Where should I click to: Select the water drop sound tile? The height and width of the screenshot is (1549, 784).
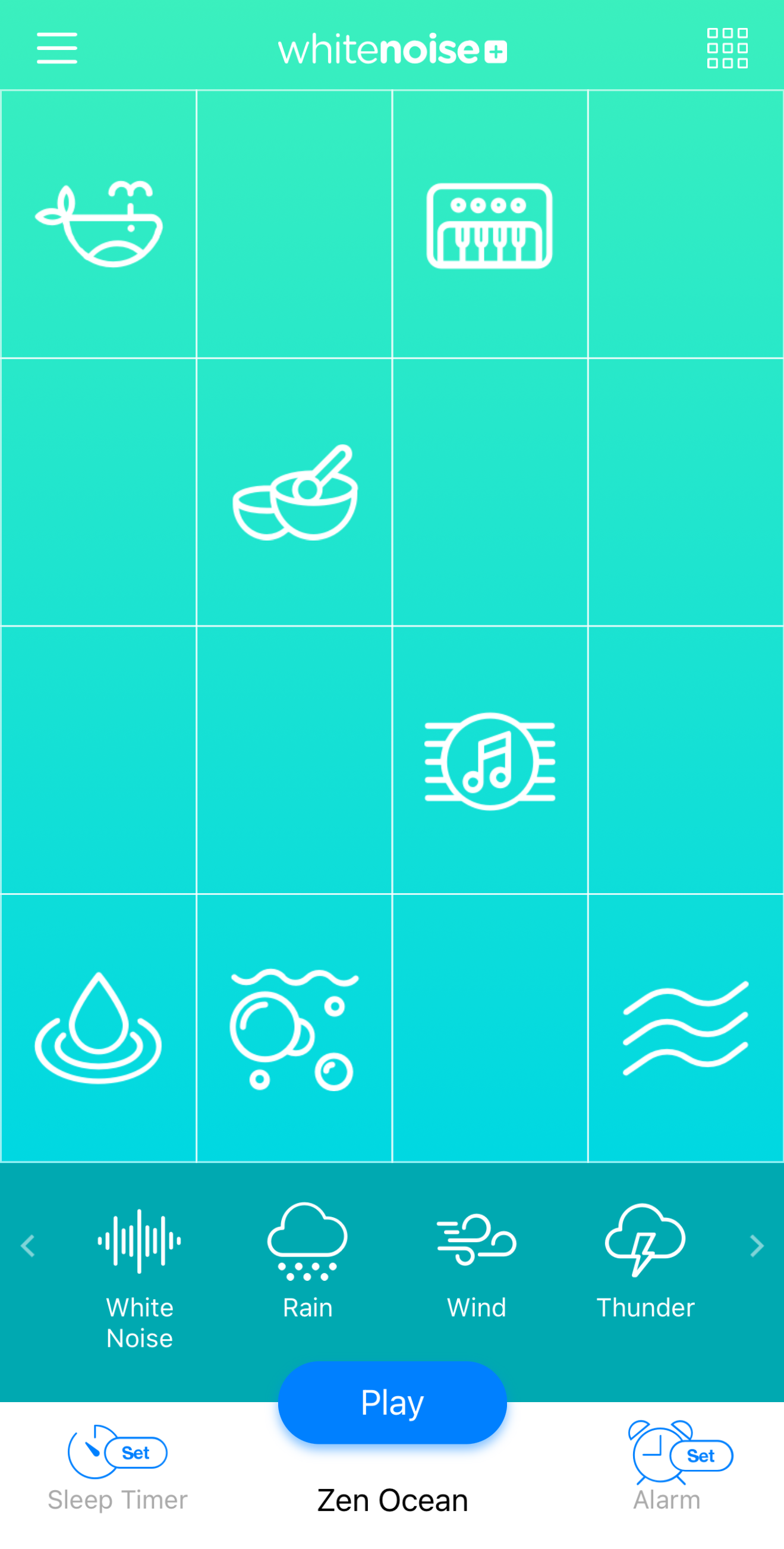pos(99,1028)
